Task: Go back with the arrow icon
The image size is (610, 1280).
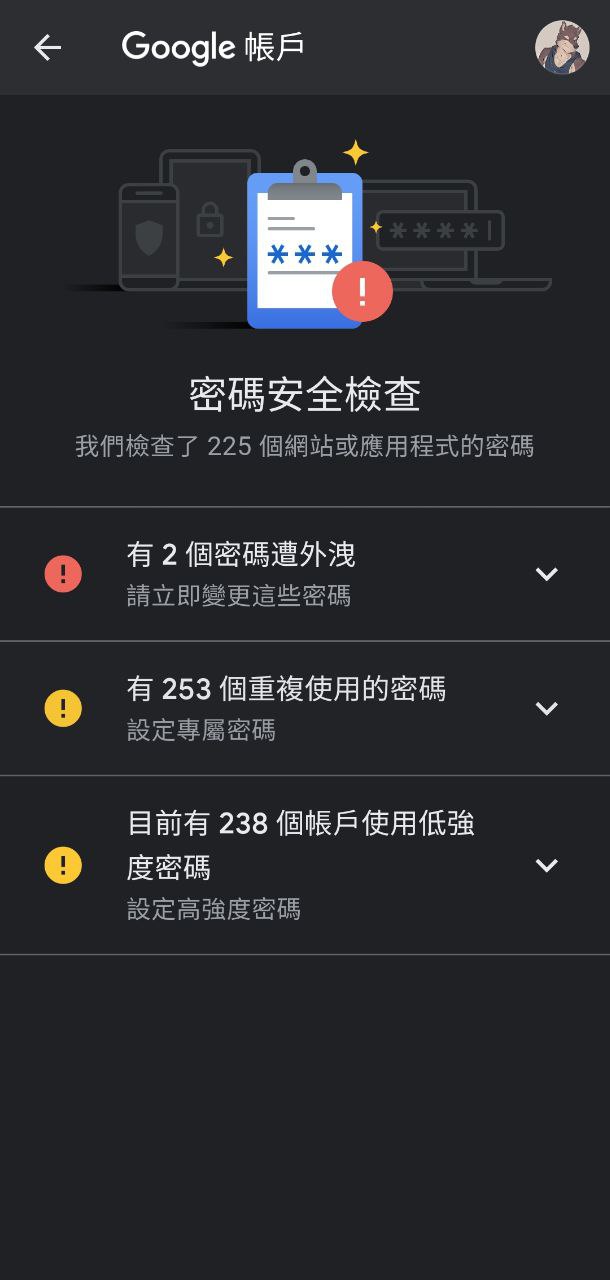Action: click(x=47, y=47)
